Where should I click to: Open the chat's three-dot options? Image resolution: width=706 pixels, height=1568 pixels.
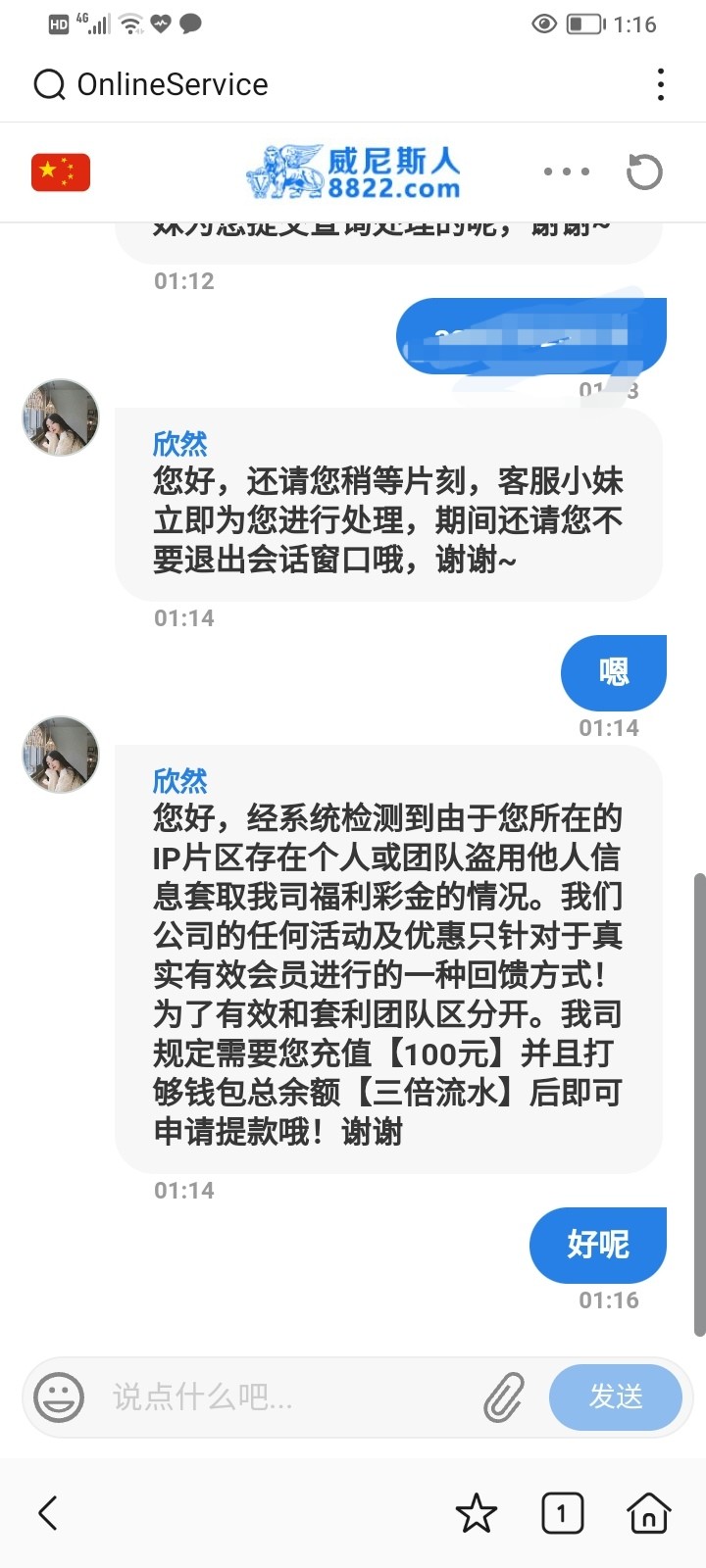click(567, 171)
